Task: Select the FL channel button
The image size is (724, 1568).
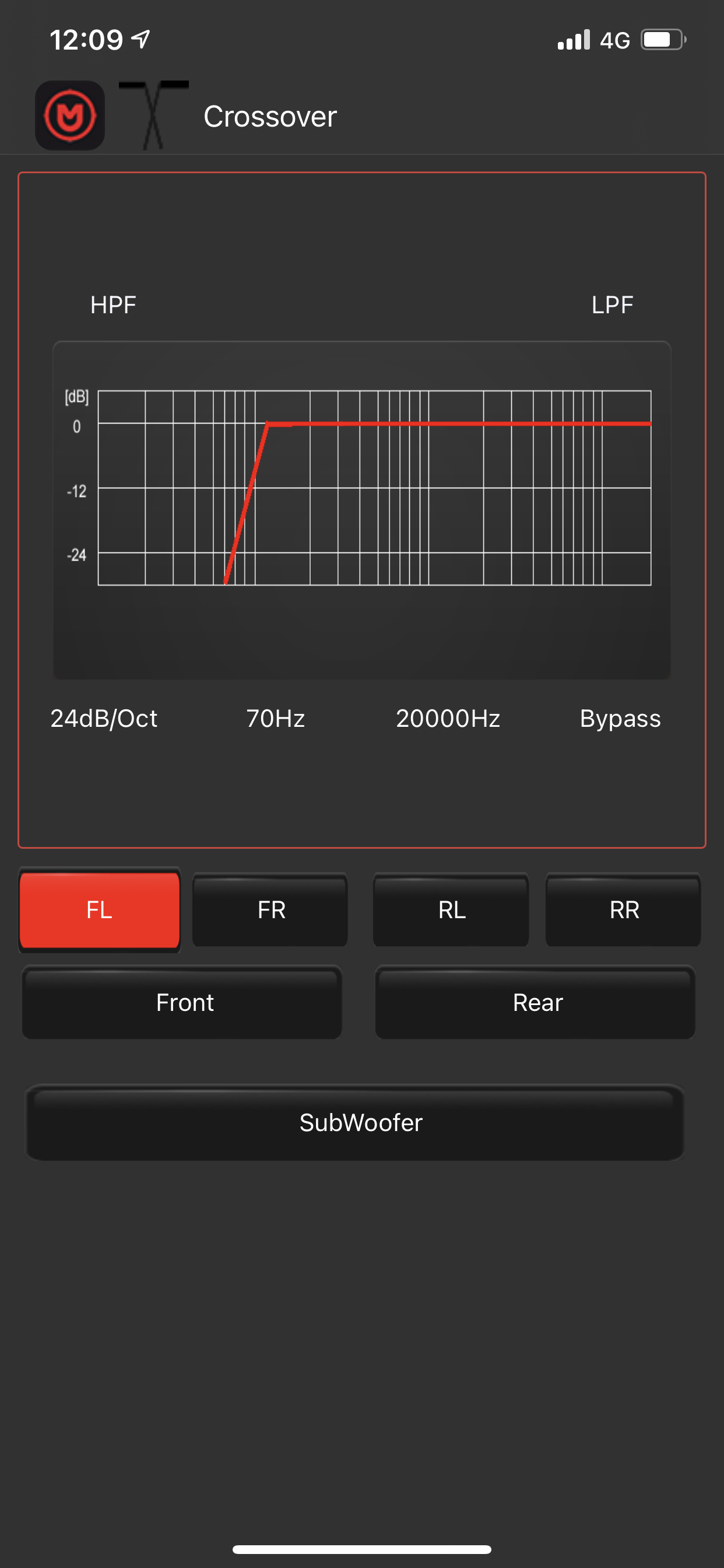Action: click(100, 910)
